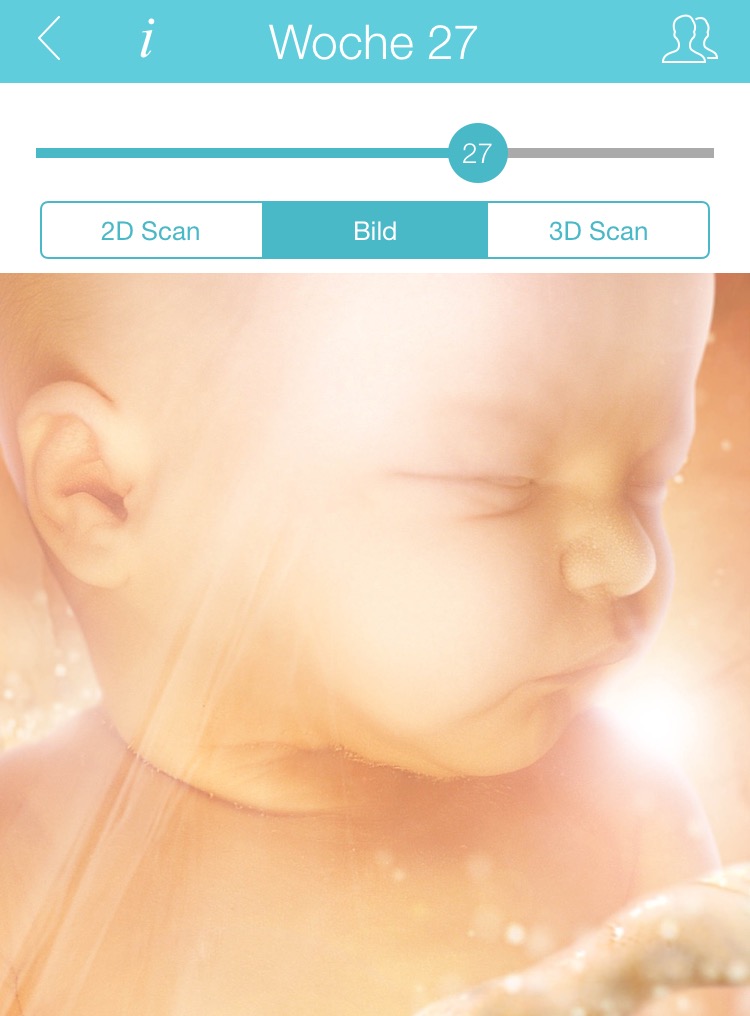Switch to the 3D Scan tab

[x=598, y=231]
